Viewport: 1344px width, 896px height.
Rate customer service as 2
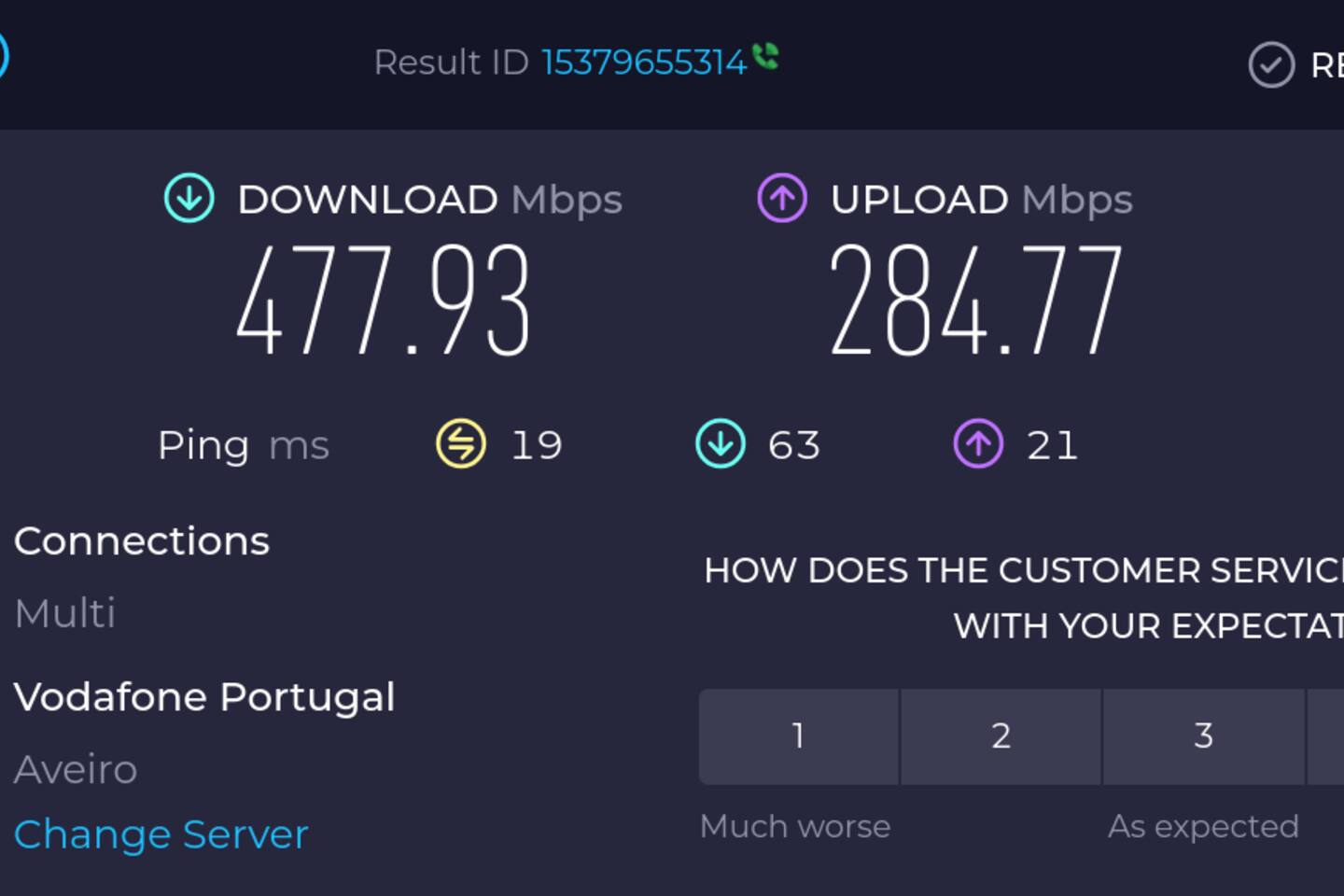(1001, 736)
